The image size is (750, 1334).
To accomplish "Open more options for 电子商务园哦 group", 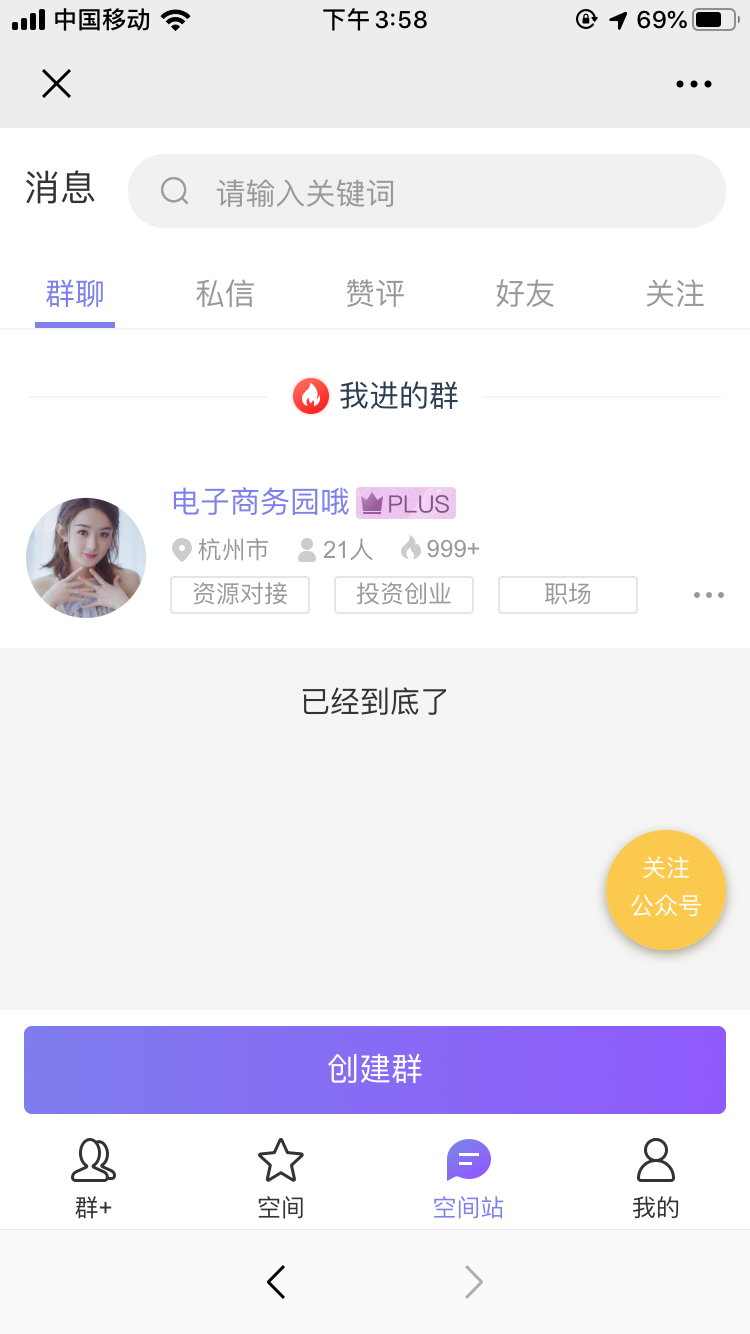I will tap(708, 595).
